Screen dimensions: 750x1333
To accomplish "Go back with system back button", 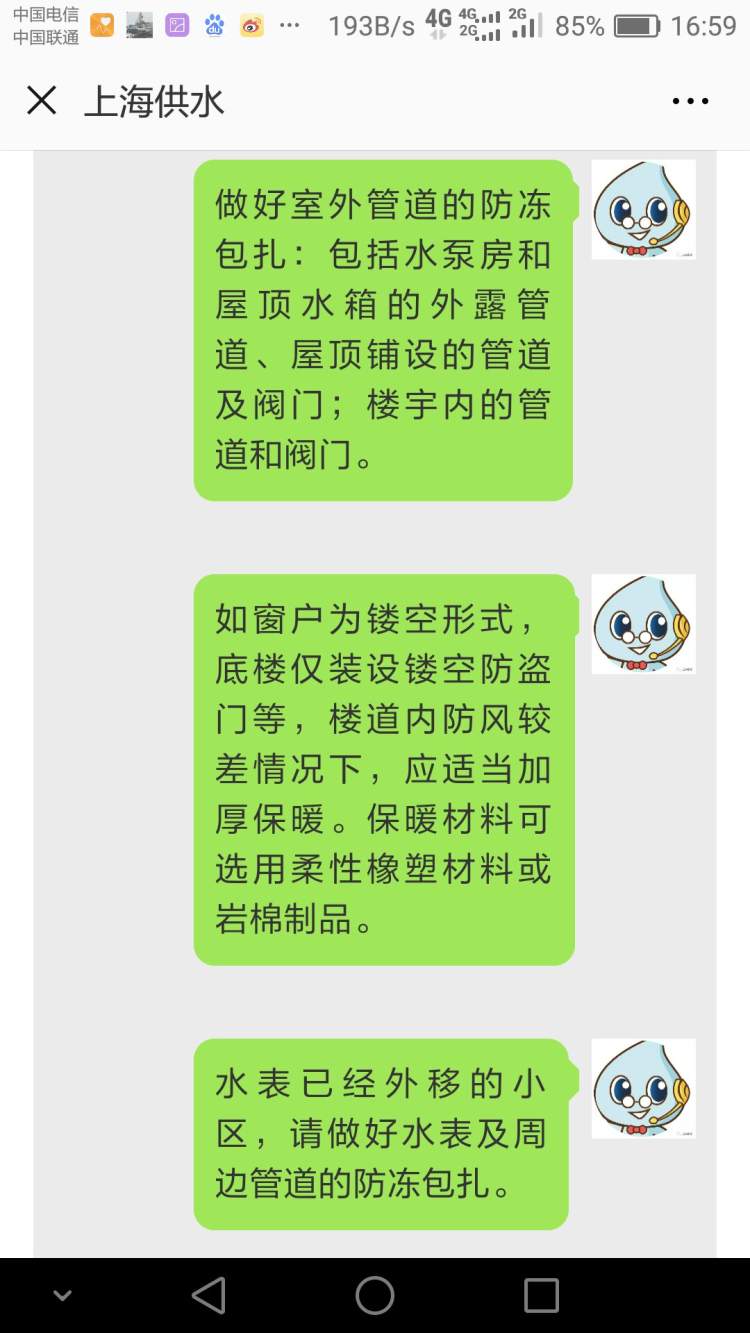I will tap(208, 1295).
